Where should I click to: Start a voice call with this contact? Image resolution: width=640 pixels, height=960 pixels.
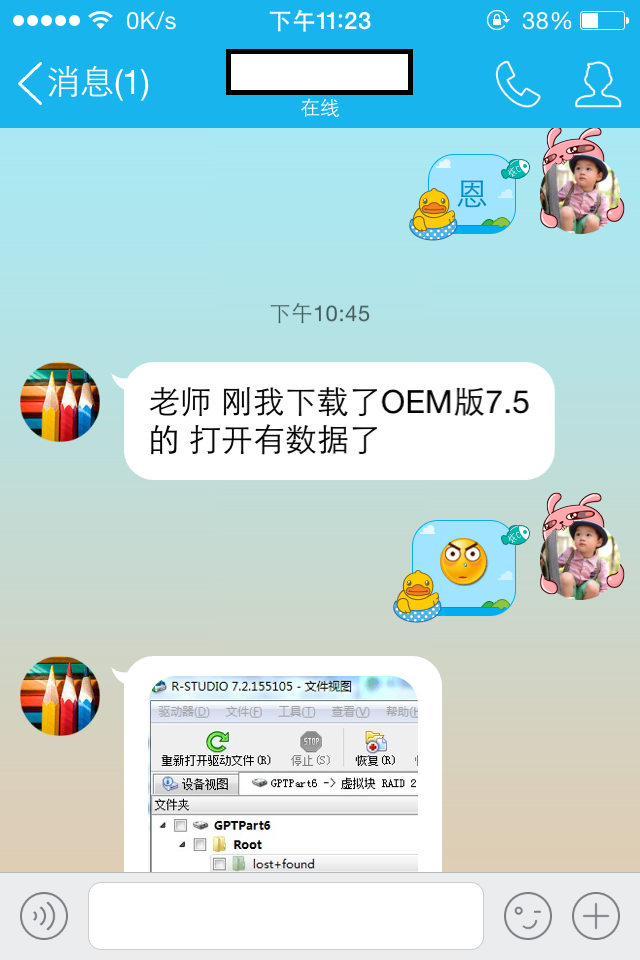pyautogui.click(x=517, y=84)
